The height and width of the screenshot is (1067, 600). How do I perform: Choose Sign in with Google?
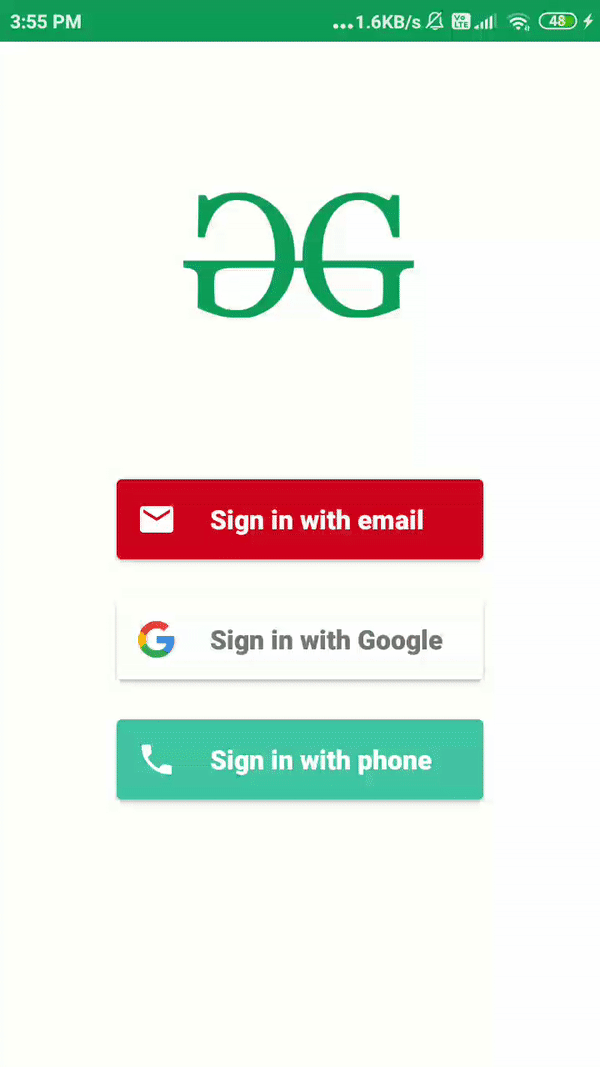tap(300, 640)
